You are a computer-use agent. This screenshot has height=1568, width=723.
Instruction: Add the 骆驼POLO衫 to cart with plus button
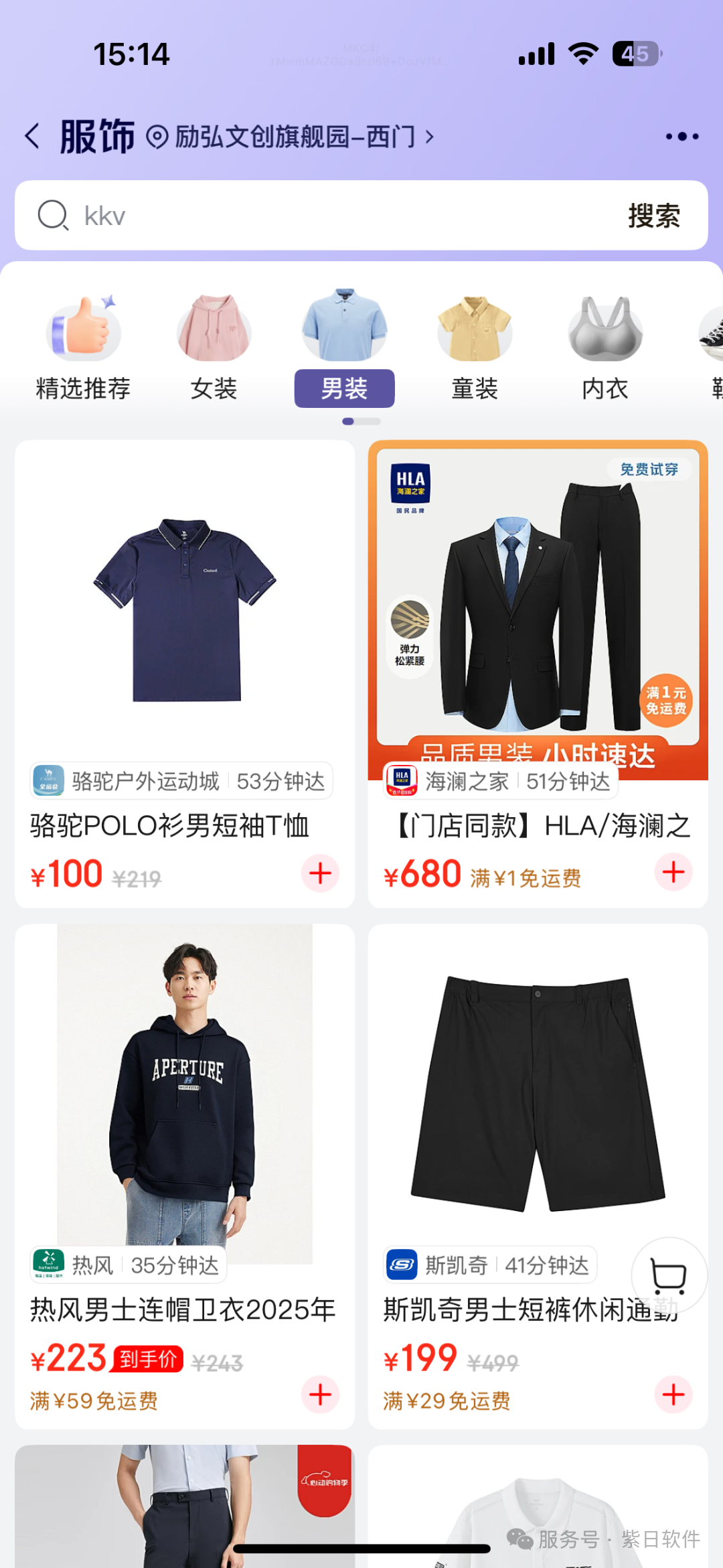[x=321, y=873]
